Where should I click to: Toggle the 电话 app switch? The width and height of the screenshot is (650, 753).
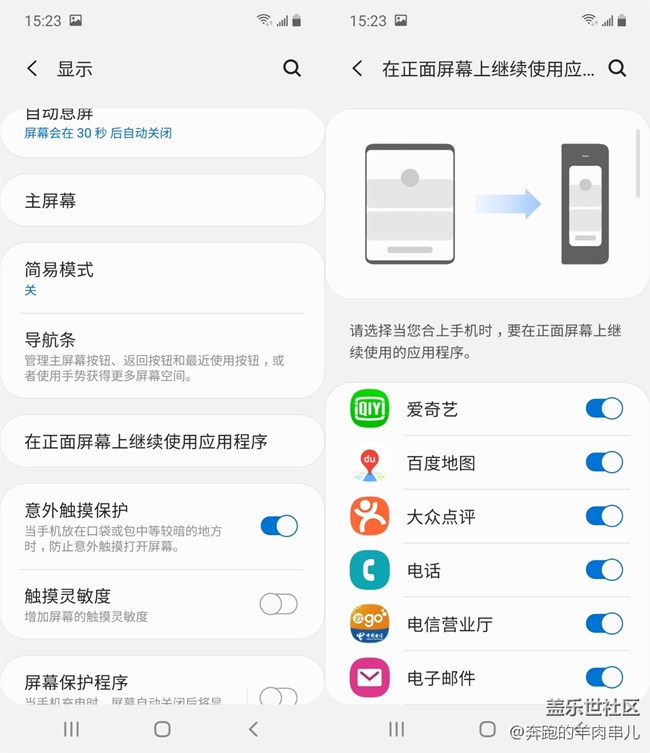coord(604,570)
